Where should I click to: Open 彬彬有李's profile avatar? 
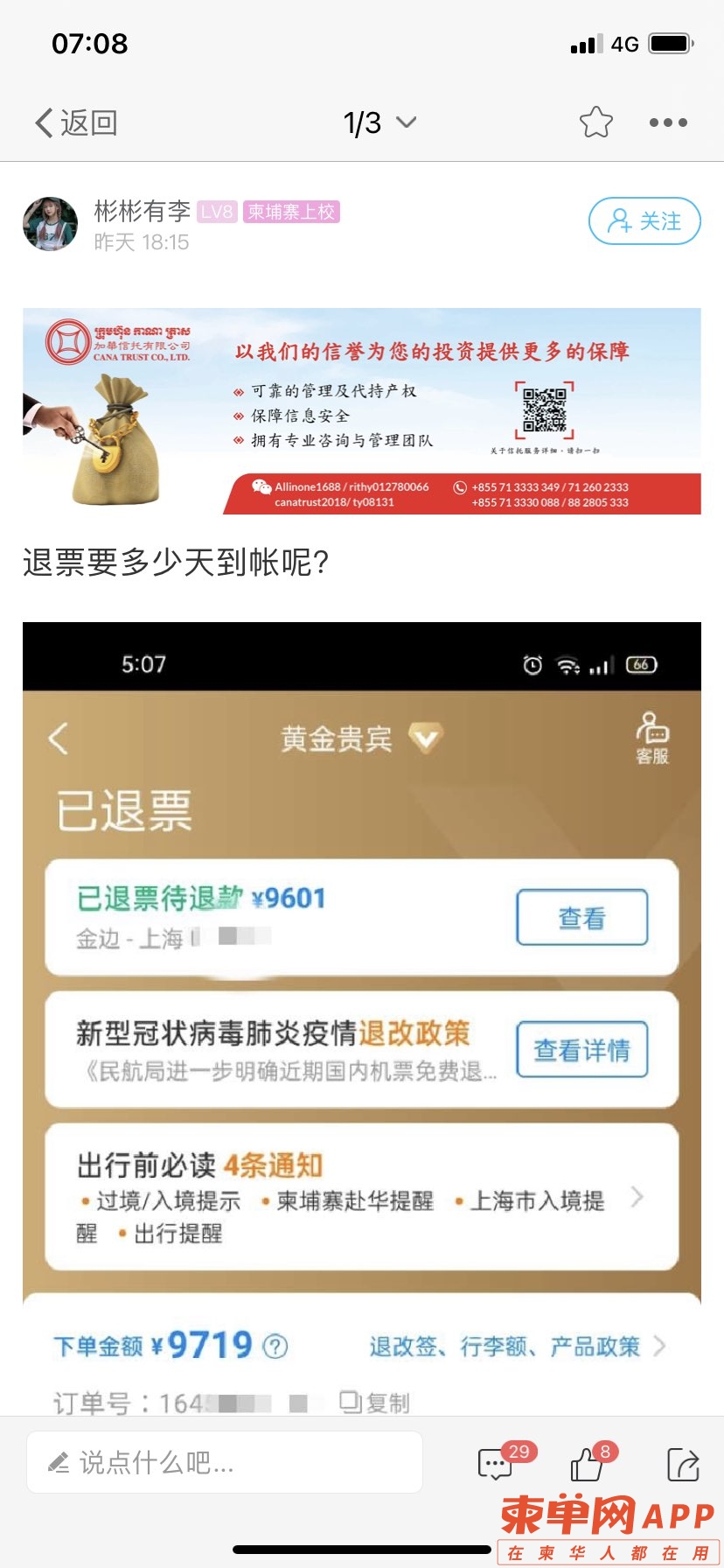(x=50, y=224)
